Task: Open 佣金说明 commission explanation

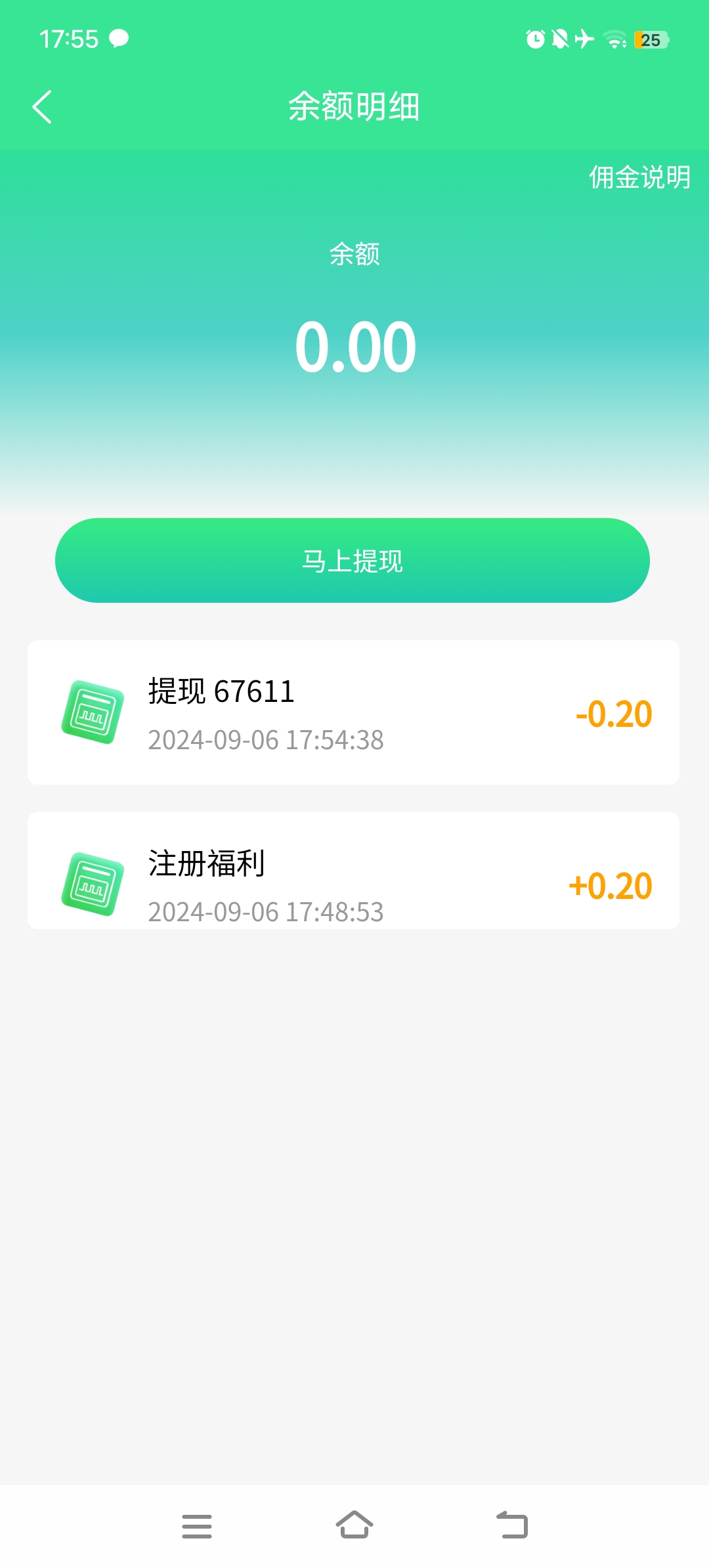Action: (x=639, y=177)
